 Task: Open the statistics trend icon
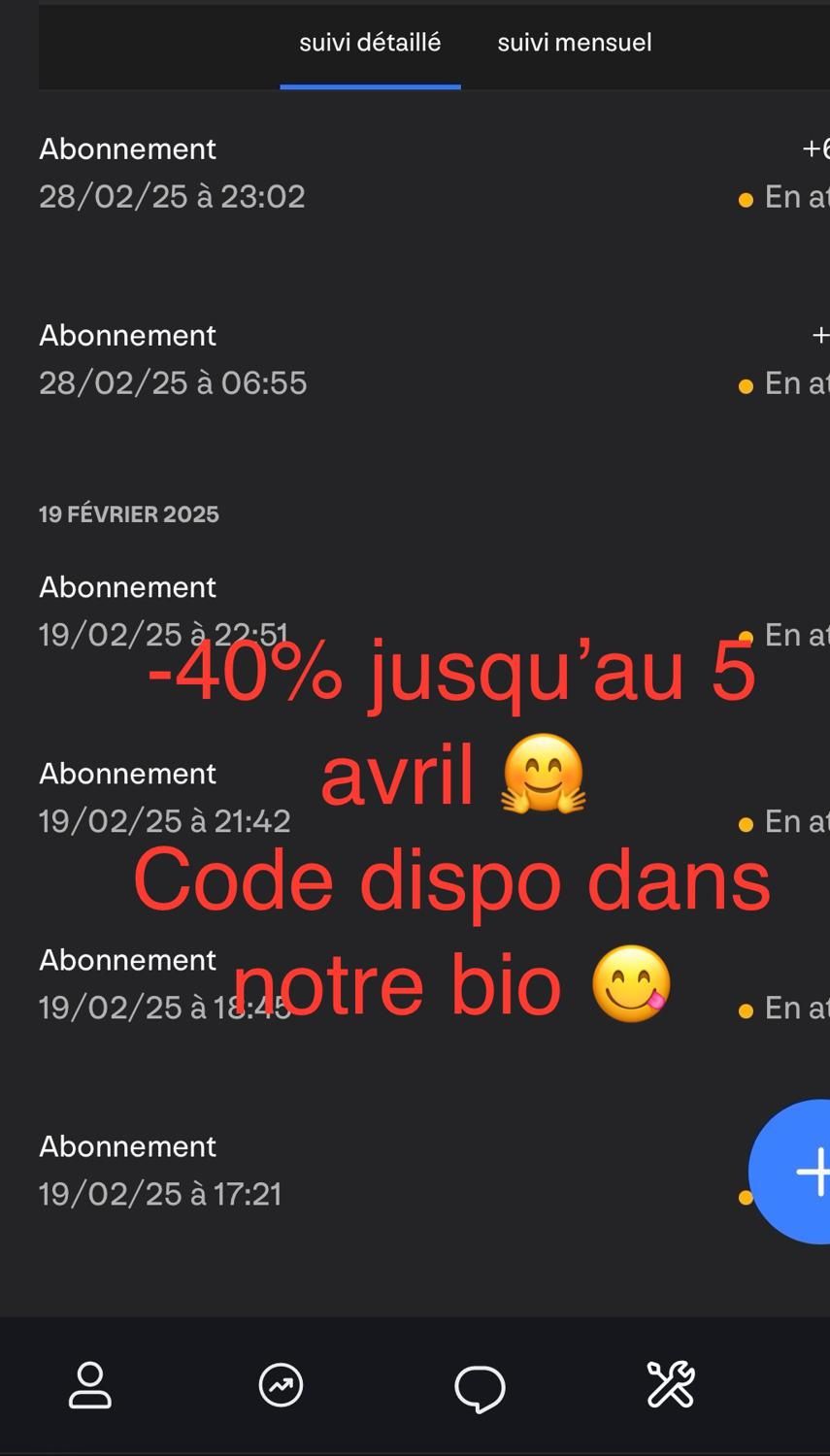[x=282, y=1385]
